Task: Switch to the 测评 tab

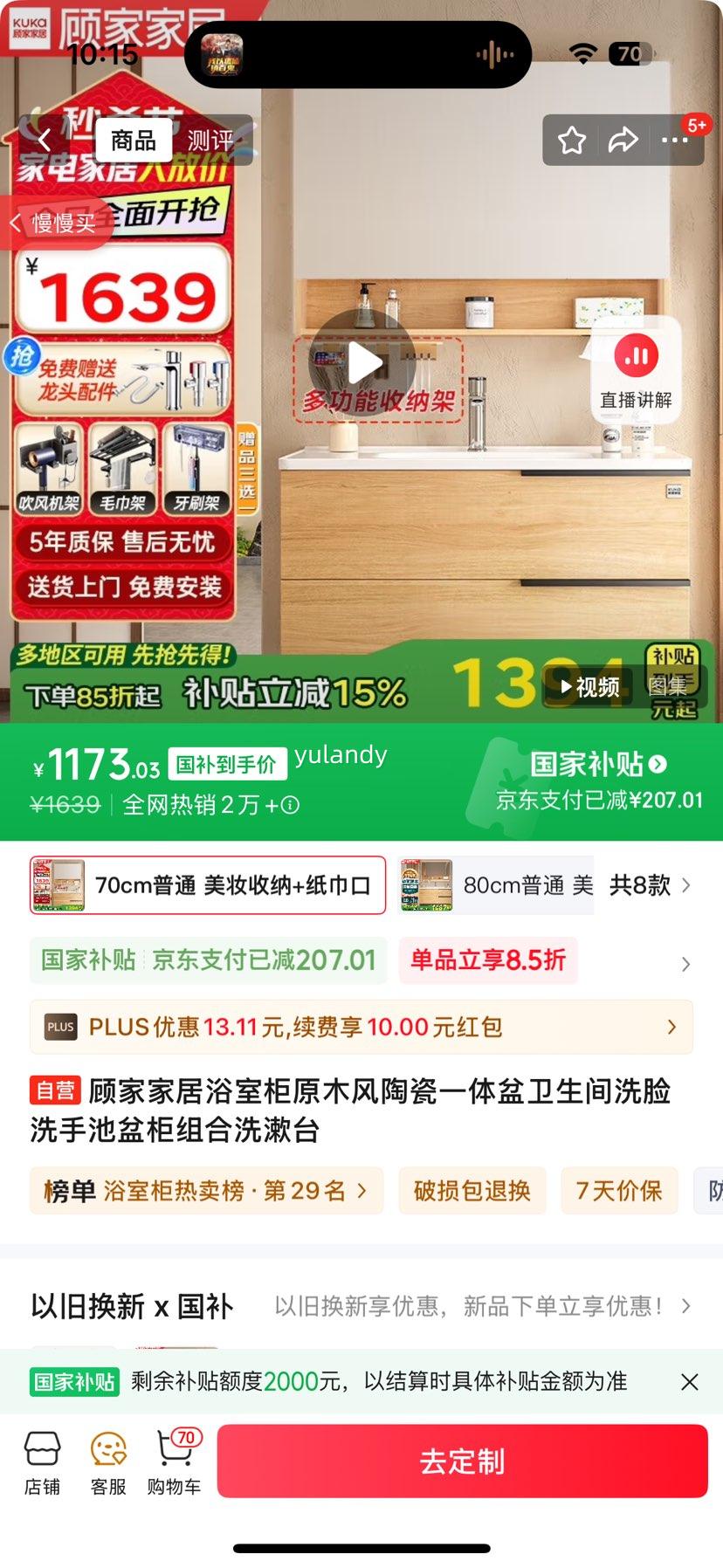Action: [x=210, y=140]
